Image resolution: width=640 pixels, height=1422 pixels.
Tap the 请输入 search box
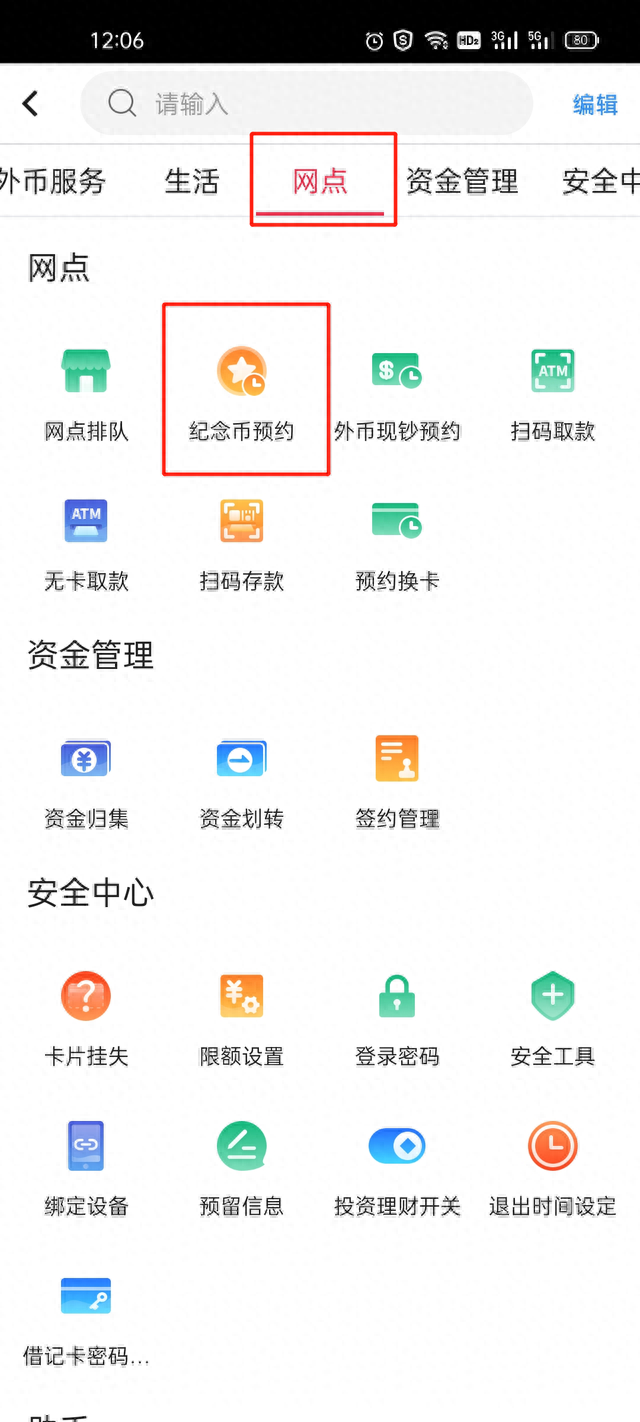pyautogui.click(x=306, y=103)
